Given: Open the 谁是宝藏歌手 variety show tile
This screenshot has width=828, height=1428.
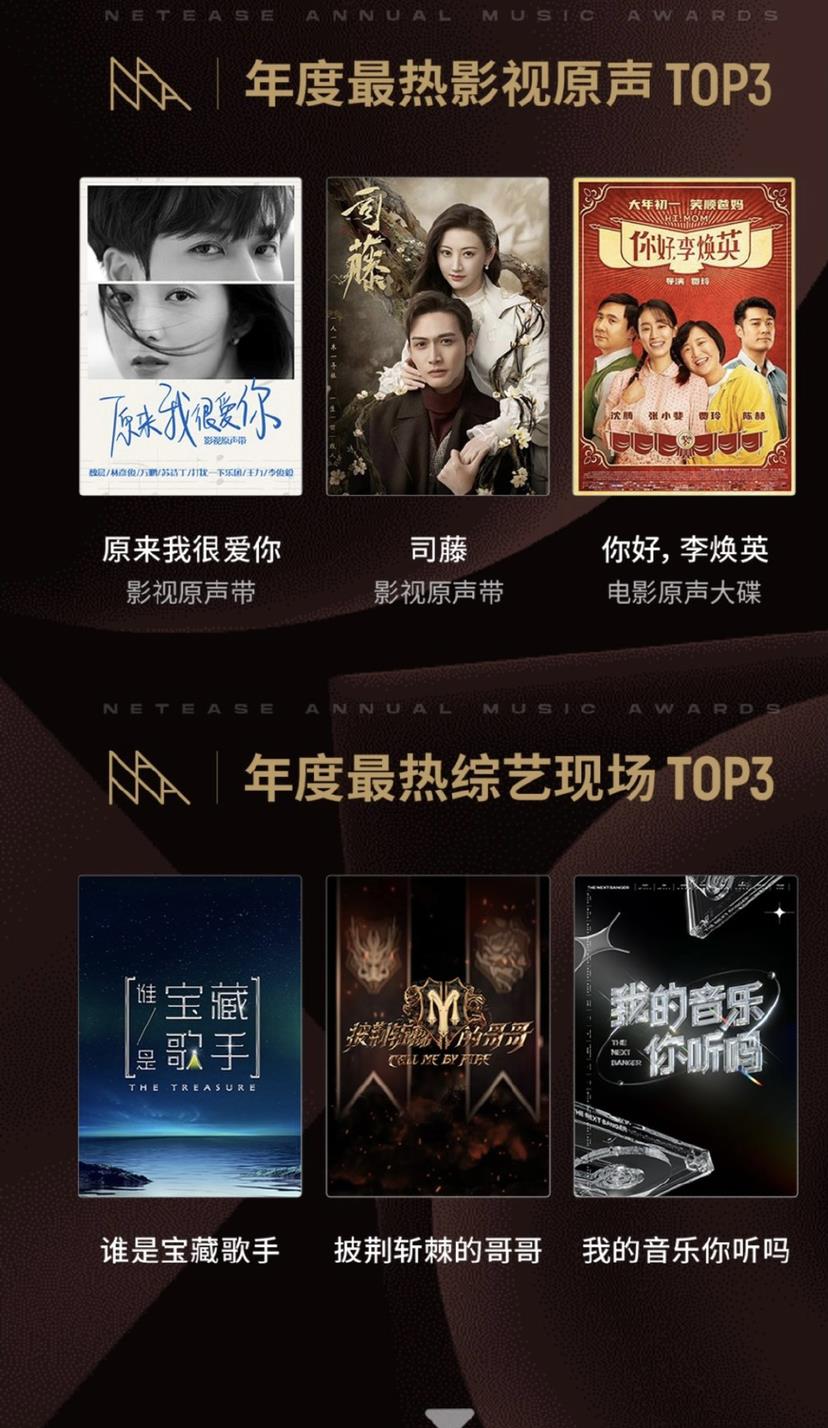Looking at the screenshot, I should coord(190,1036).
